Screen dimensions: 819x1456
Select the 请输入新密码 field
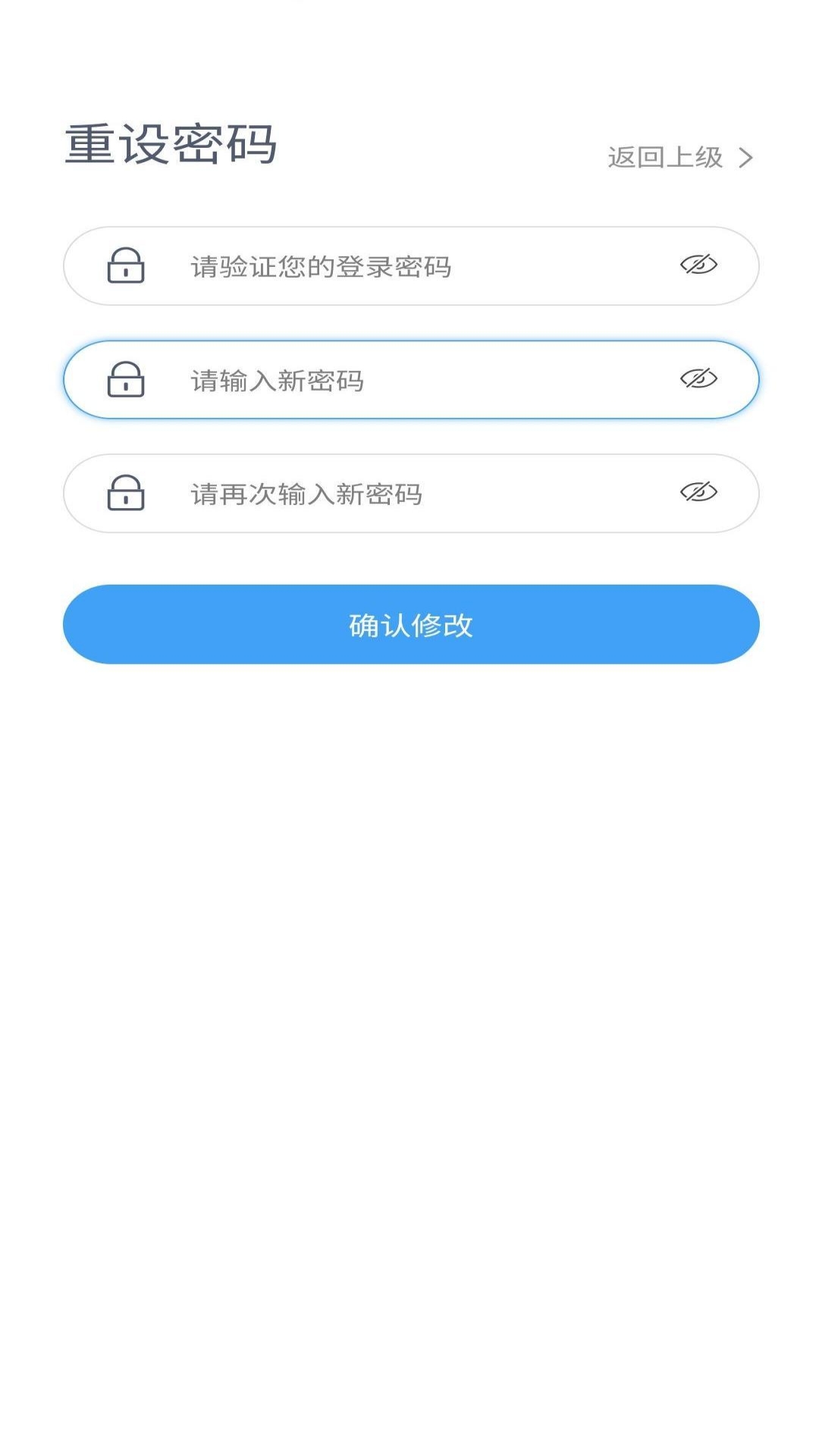pos(394,380)
